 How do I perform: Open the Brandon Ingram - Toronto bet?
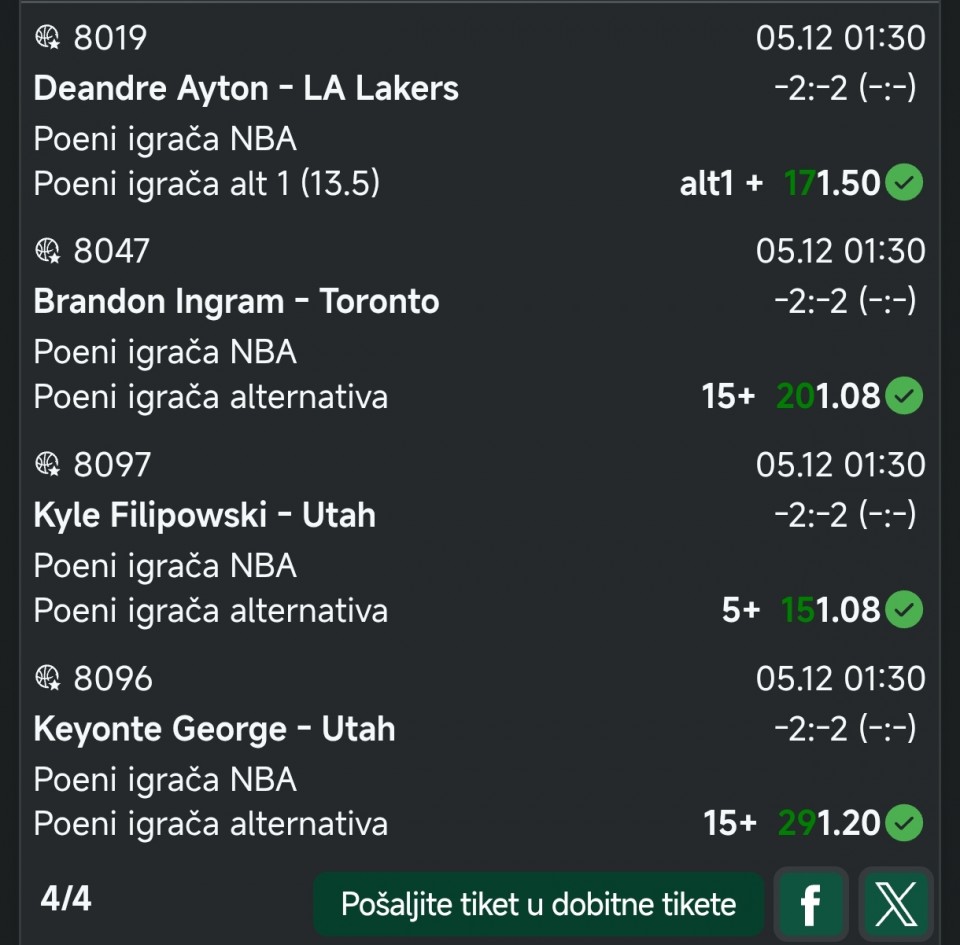[236, 302]
